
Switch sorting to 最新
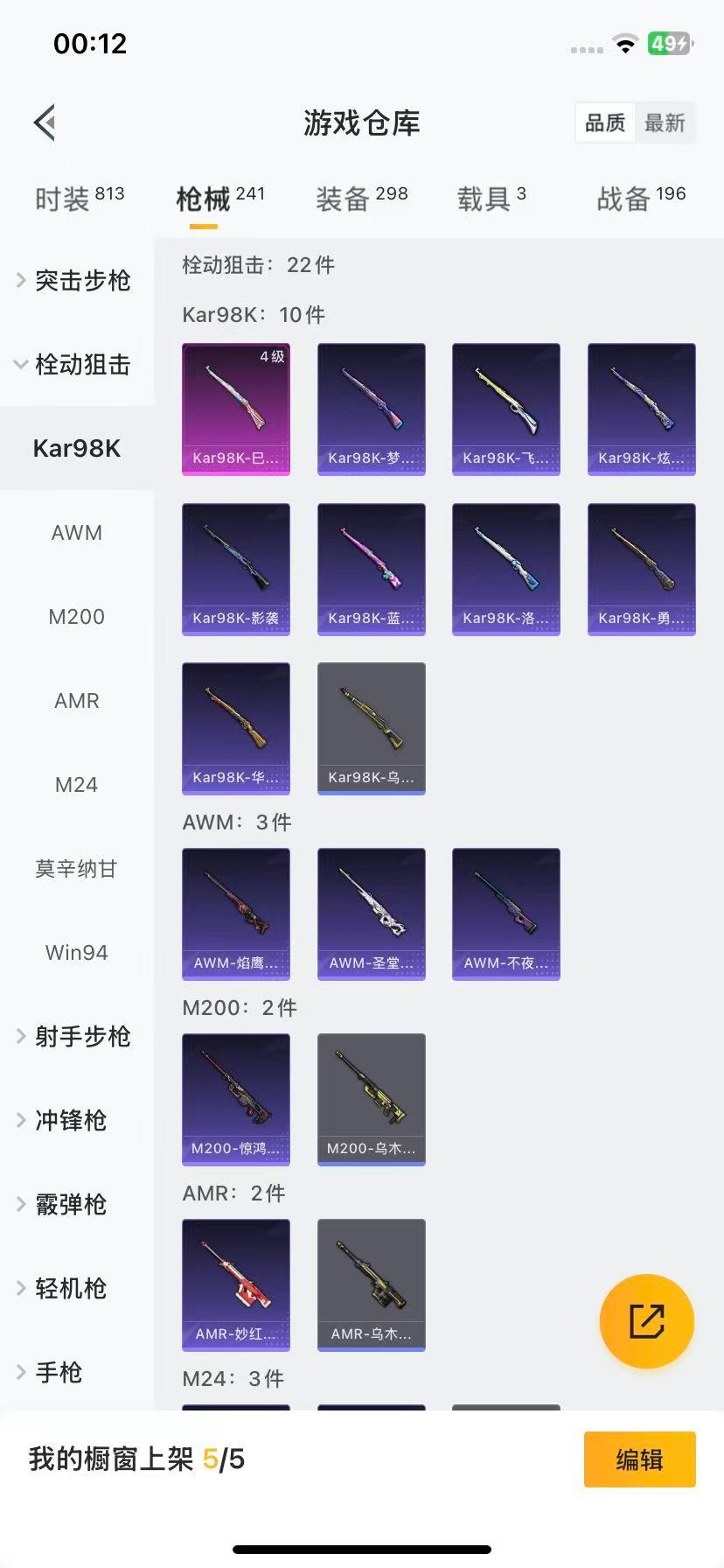click(665, 123)
